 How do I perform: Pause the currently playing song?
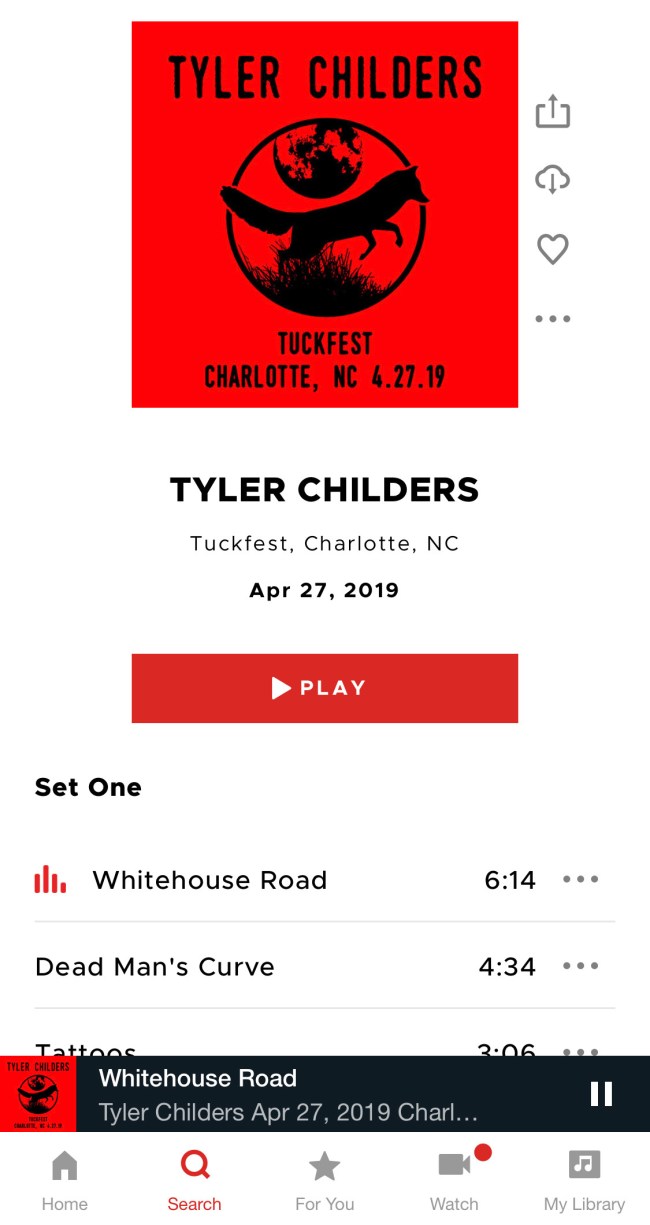[x=601, y=1094]
